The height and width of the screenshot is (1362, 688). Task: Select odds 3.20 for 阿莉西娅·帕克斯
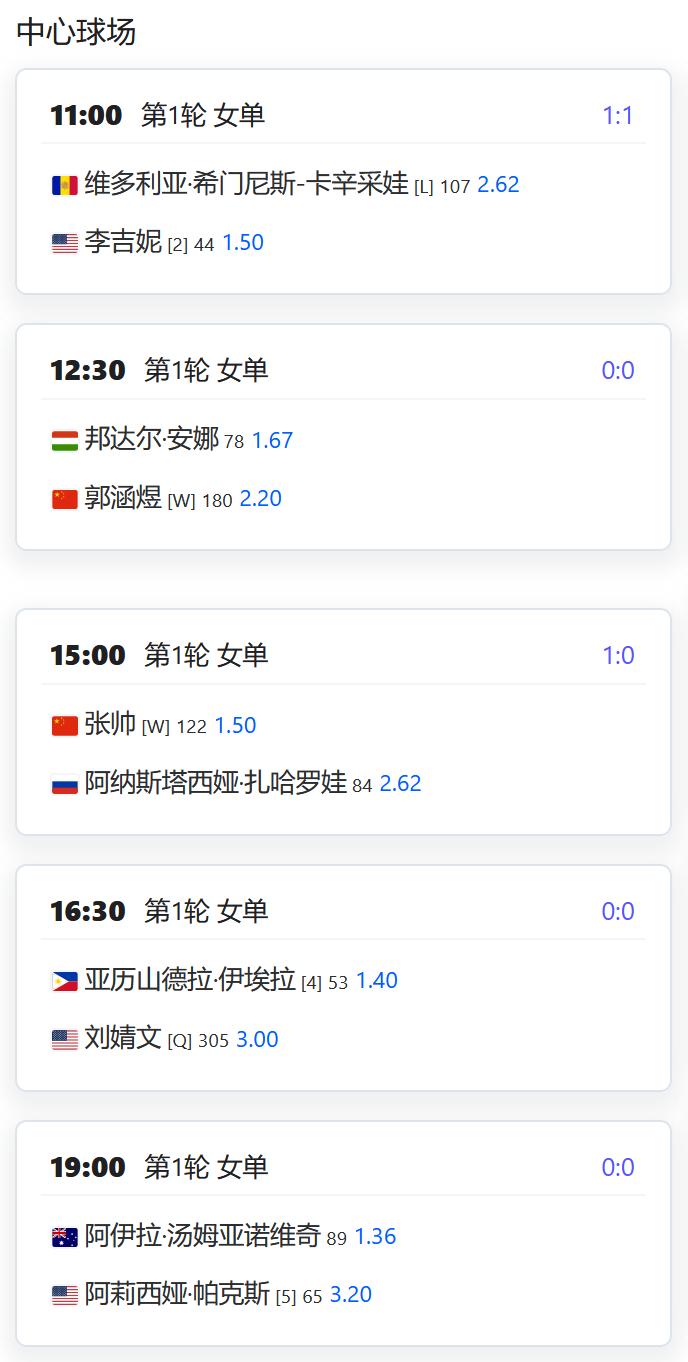tap(351, 1295)
